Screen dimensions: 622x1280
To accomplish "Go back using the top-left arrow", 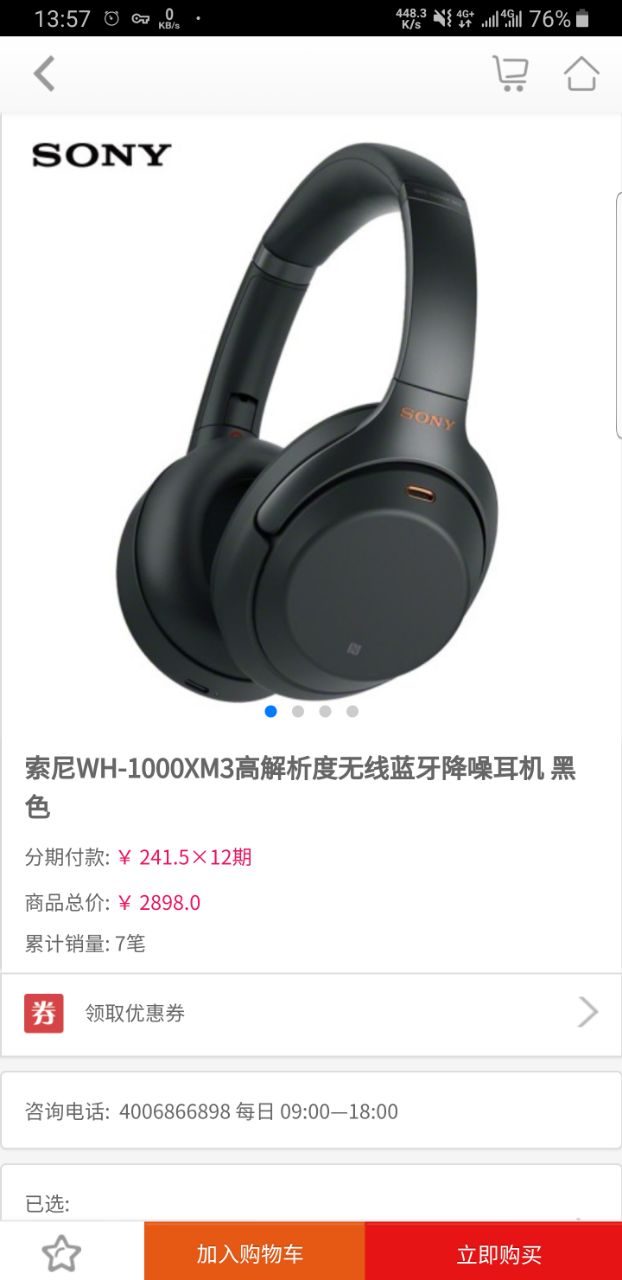I will tap(44, 74).
